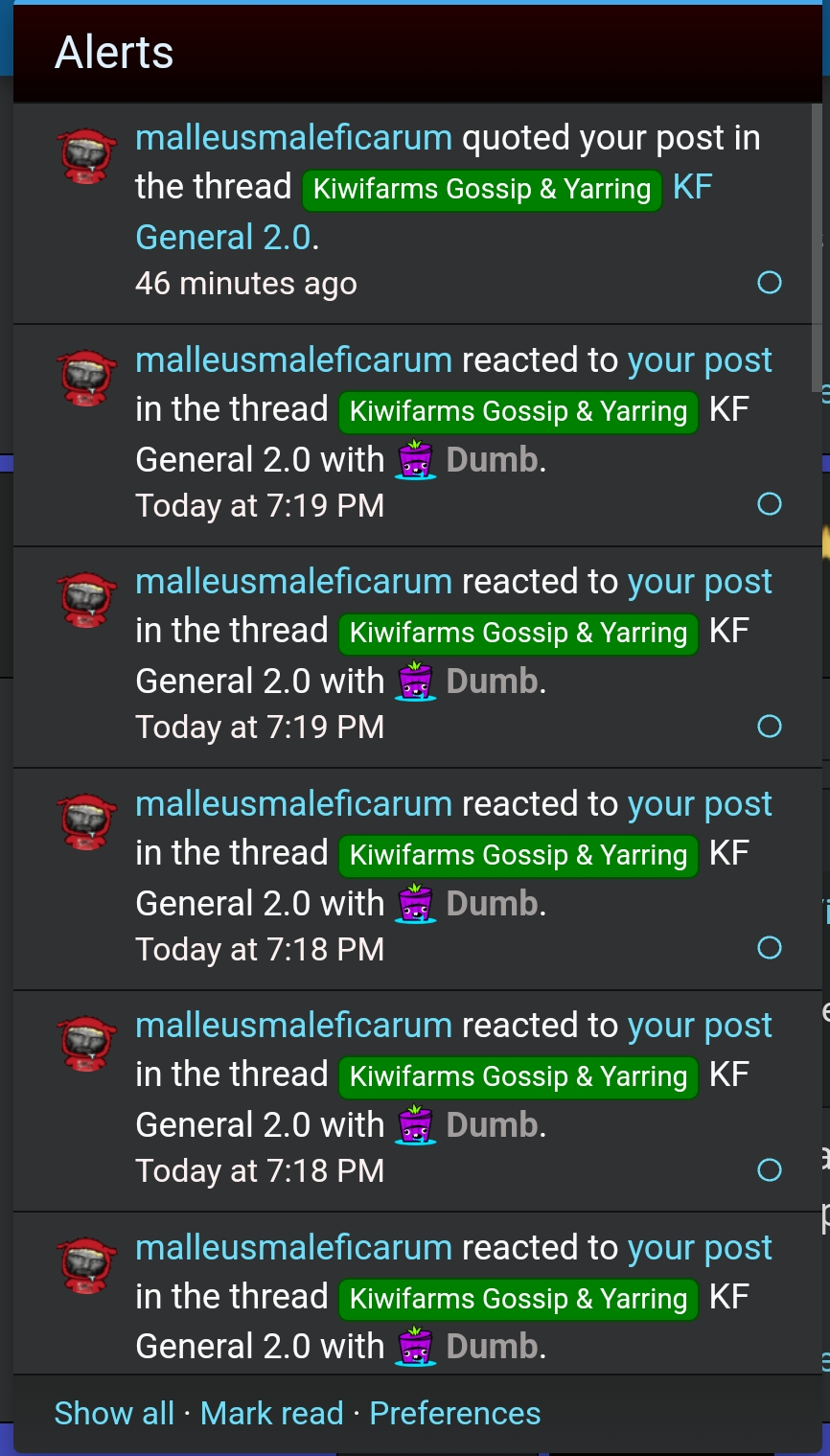Viewport: 830px width, 1456px height.
Task: Tap the Kiwifarms Gossip & Yarring tag in quoted alert
Action: coord(482,189)
